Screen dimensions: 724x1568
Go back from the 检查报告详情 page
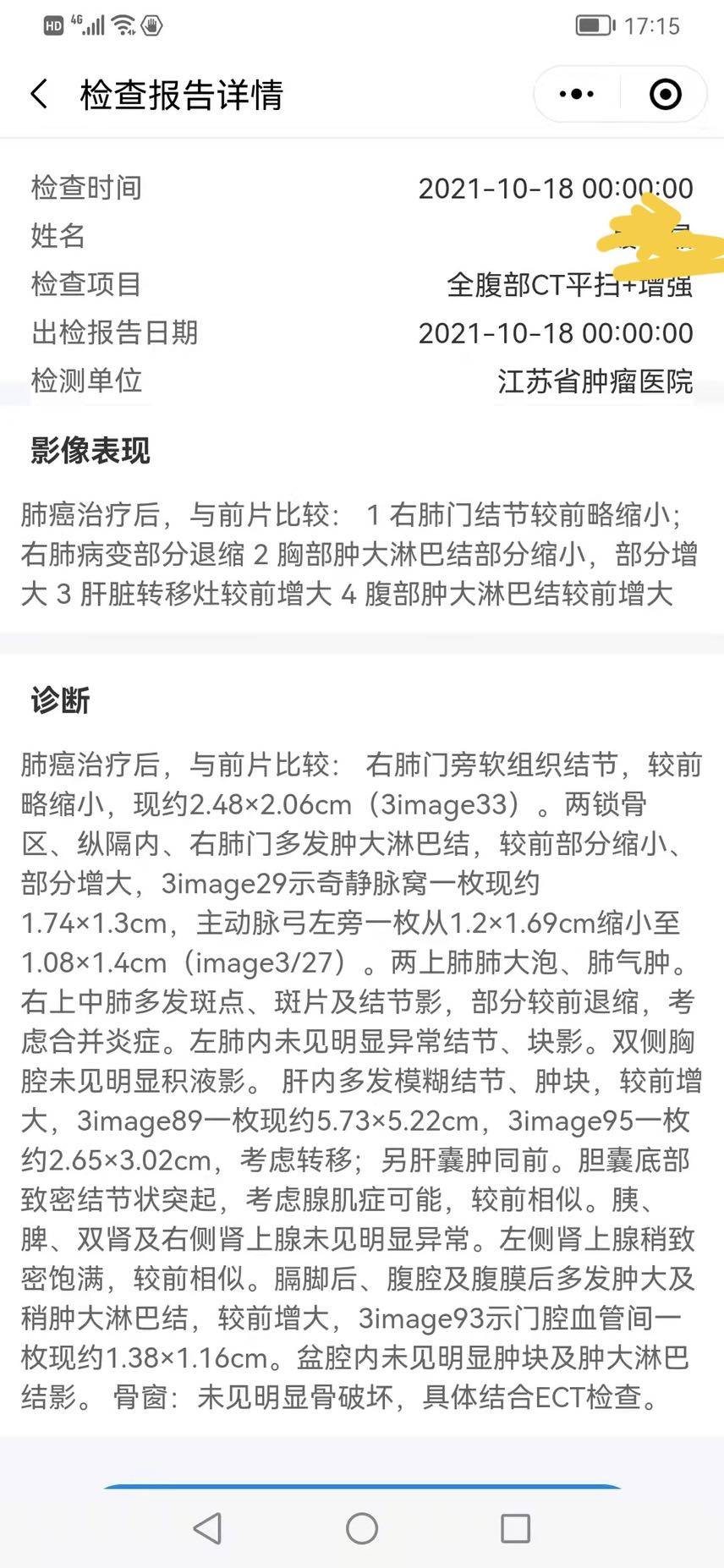click(39, 94)
